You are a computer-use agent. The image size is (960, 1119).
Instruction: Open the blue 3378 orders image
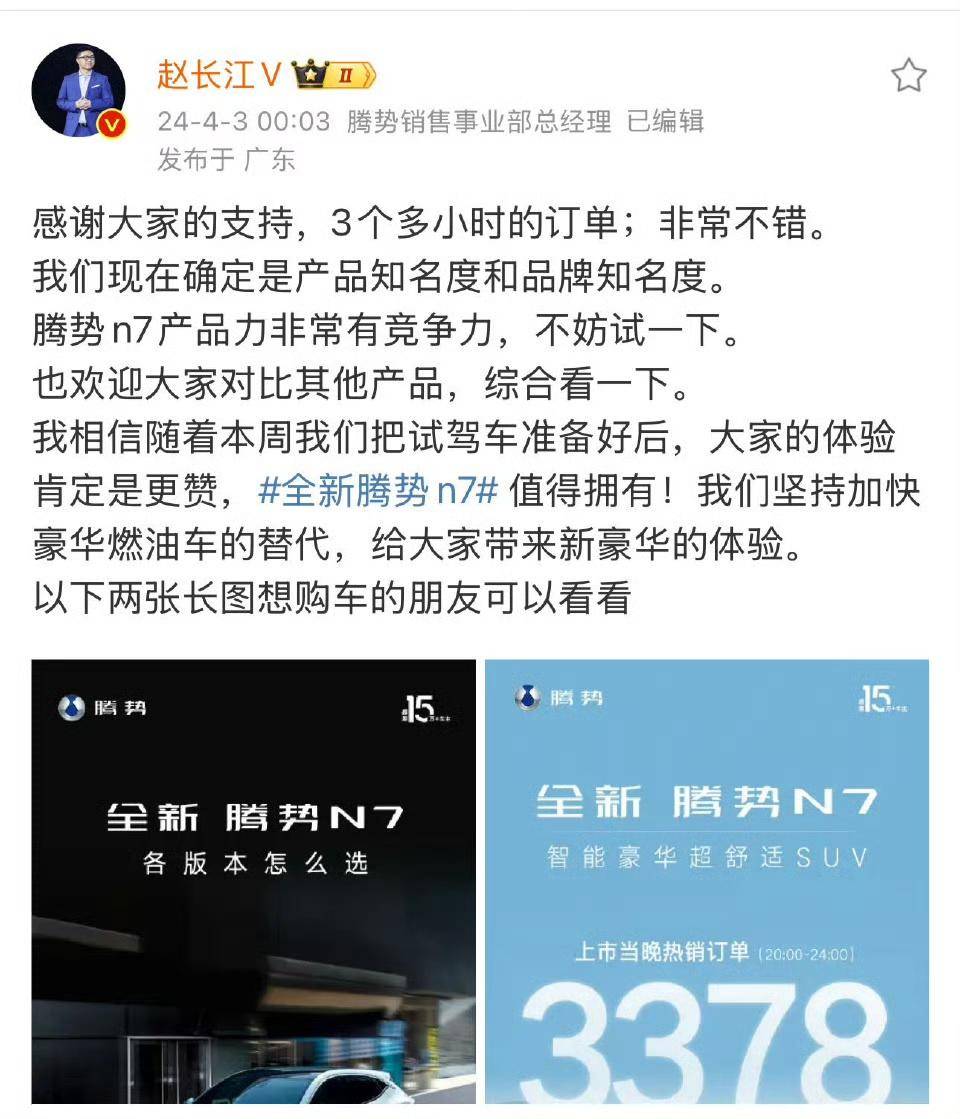[706, 880]
